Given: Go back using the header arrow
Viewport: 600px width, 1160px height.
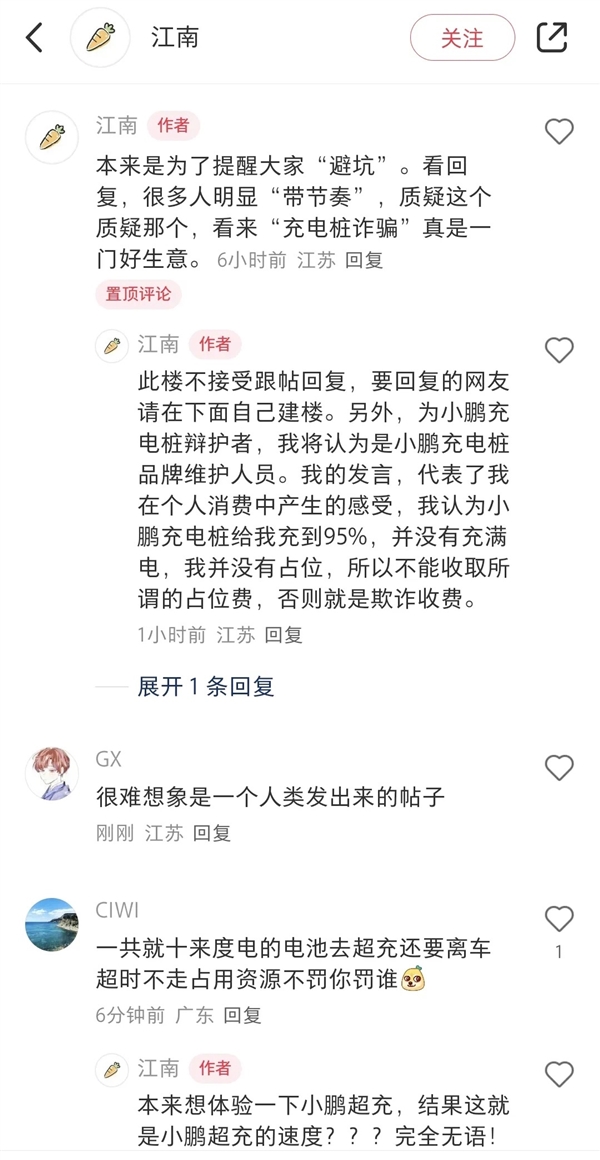Looking at the screenshot, I should click(x=35, y=38).
